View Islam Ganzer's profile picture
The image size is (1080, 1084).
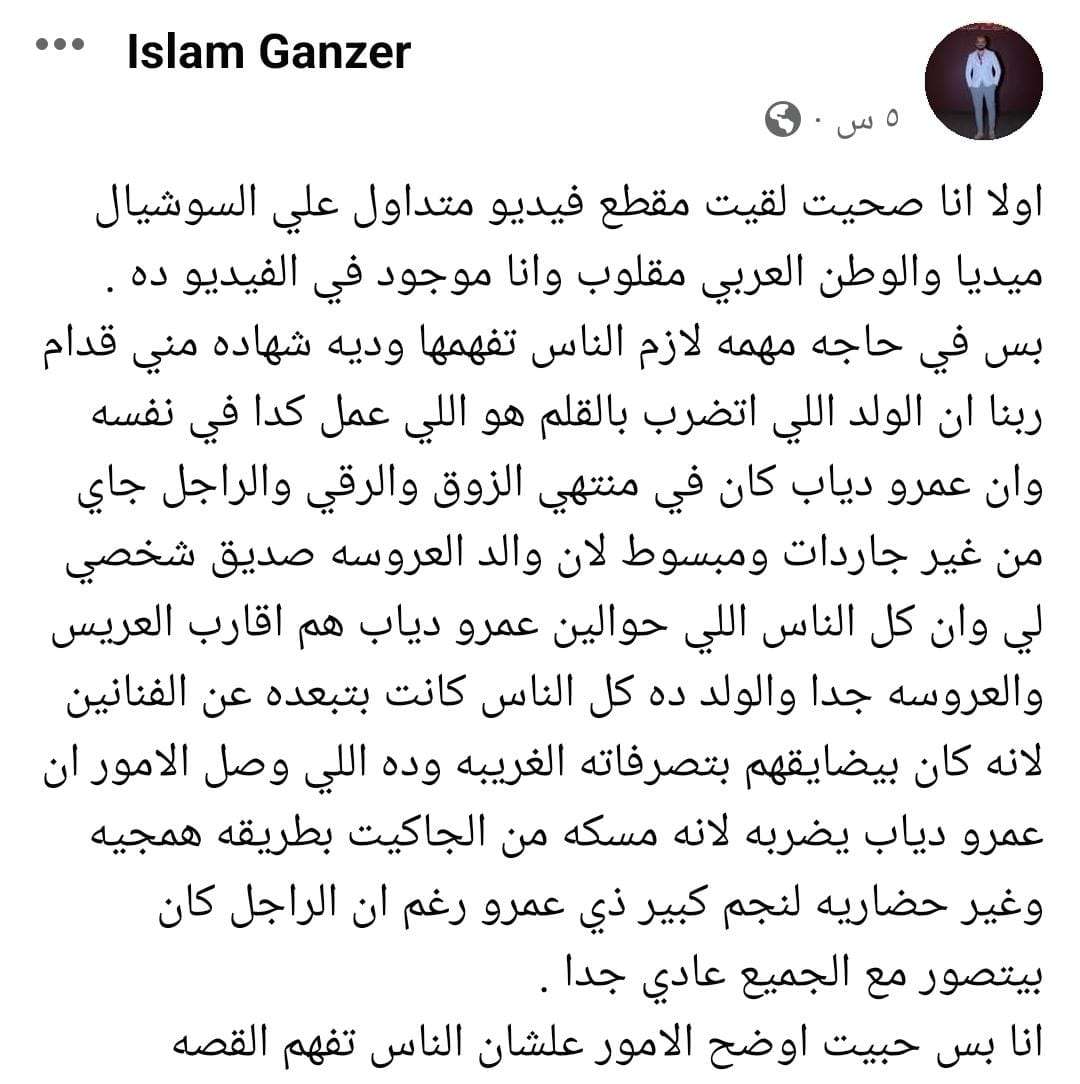click(983, 83)
